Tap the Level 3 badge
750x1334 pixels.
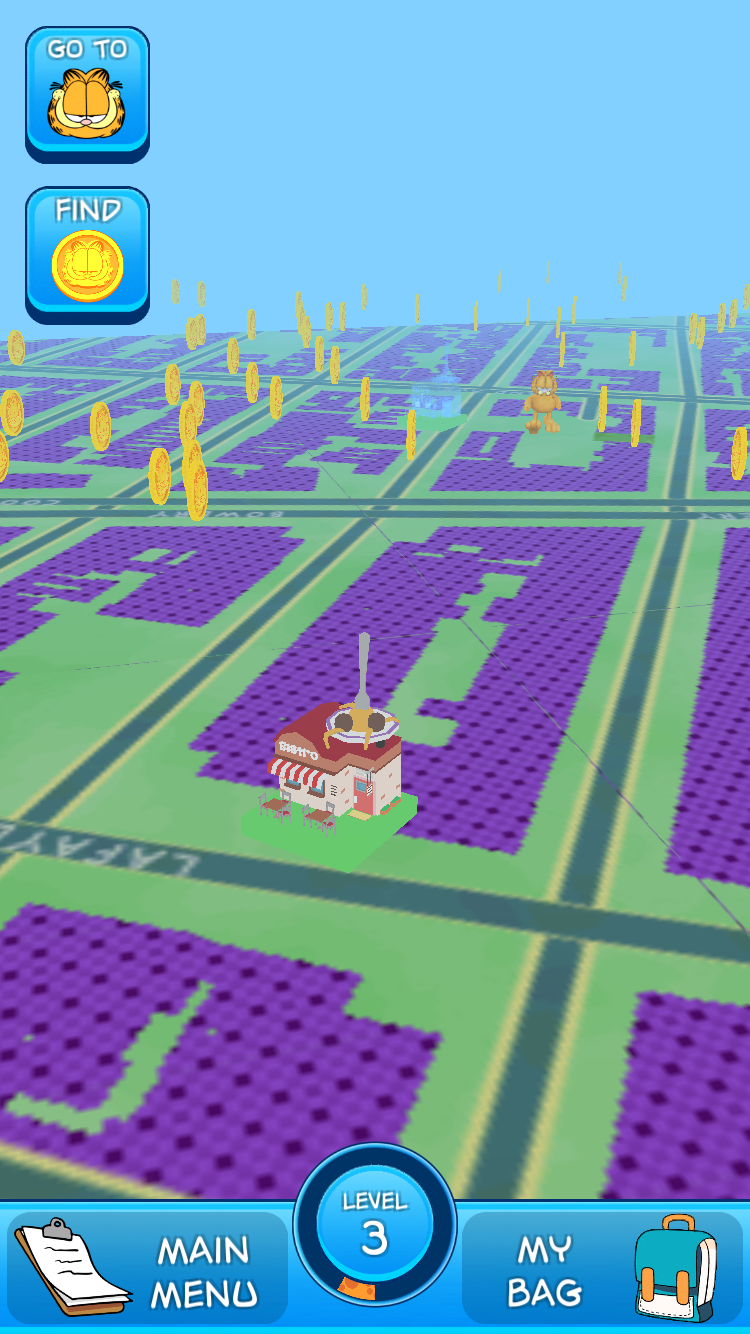[375, 1224]
